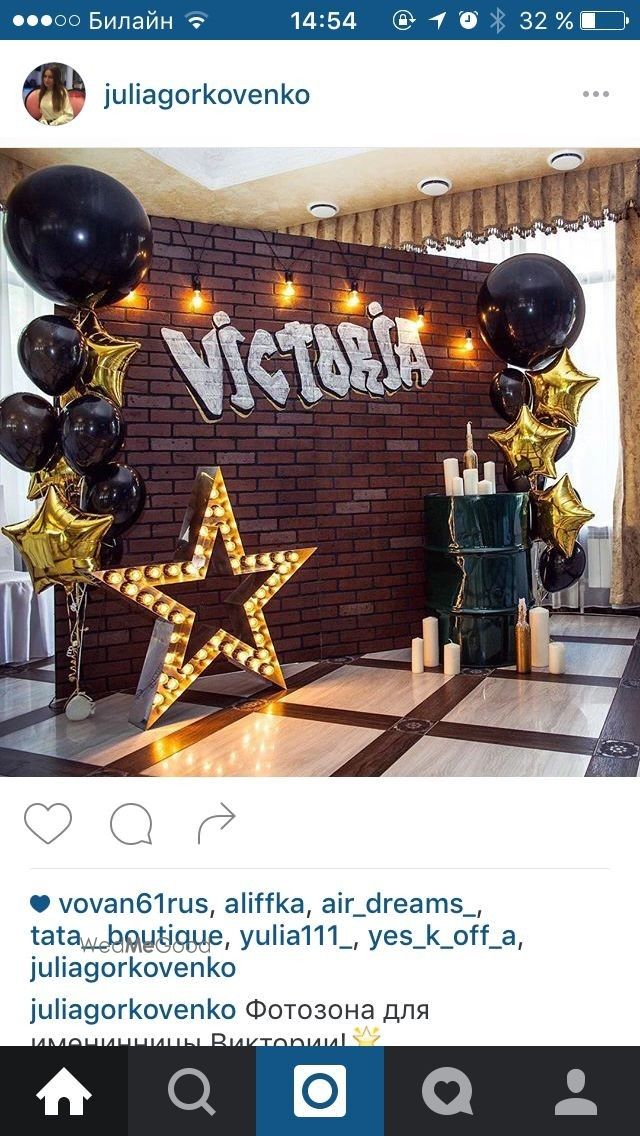Open the Victoria photo zone picture
The image size is (640, 1136).
click(320, 462)
